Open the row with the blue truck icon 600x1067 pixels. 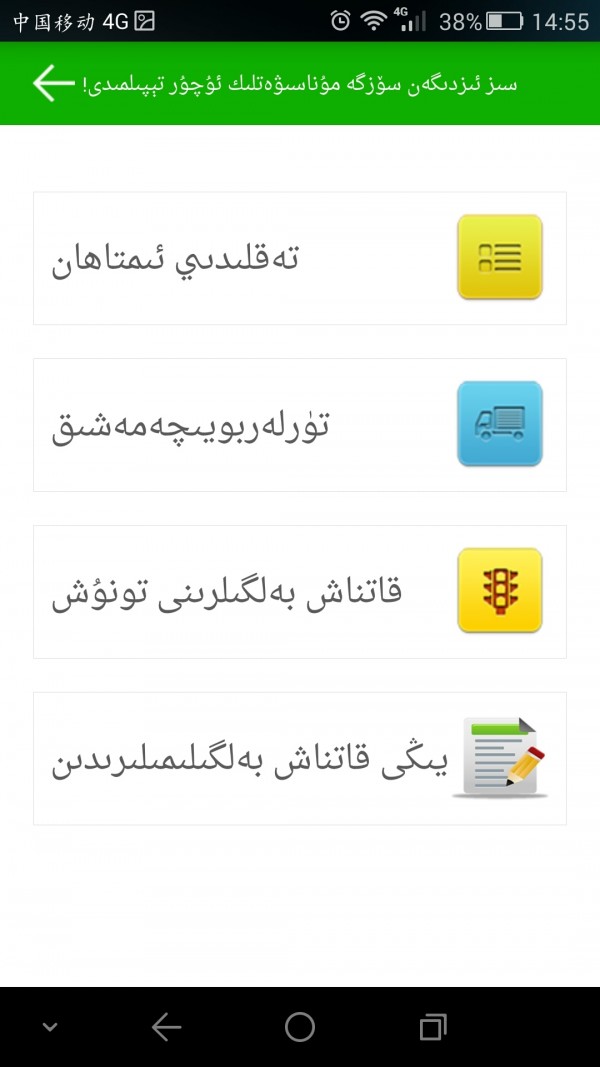point(300,425)
